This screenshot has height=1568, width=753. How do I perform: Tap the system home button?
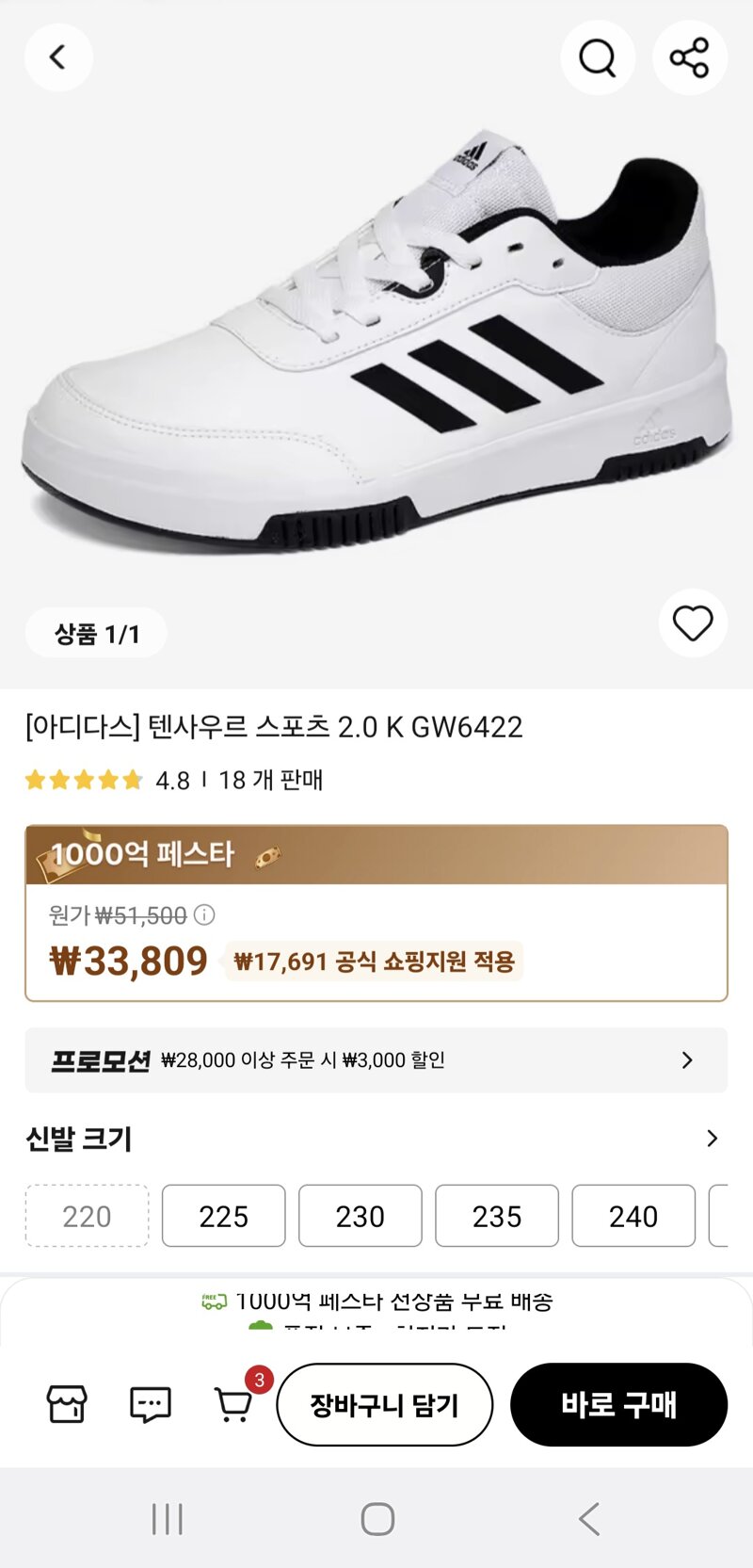tap(377, 1518)
